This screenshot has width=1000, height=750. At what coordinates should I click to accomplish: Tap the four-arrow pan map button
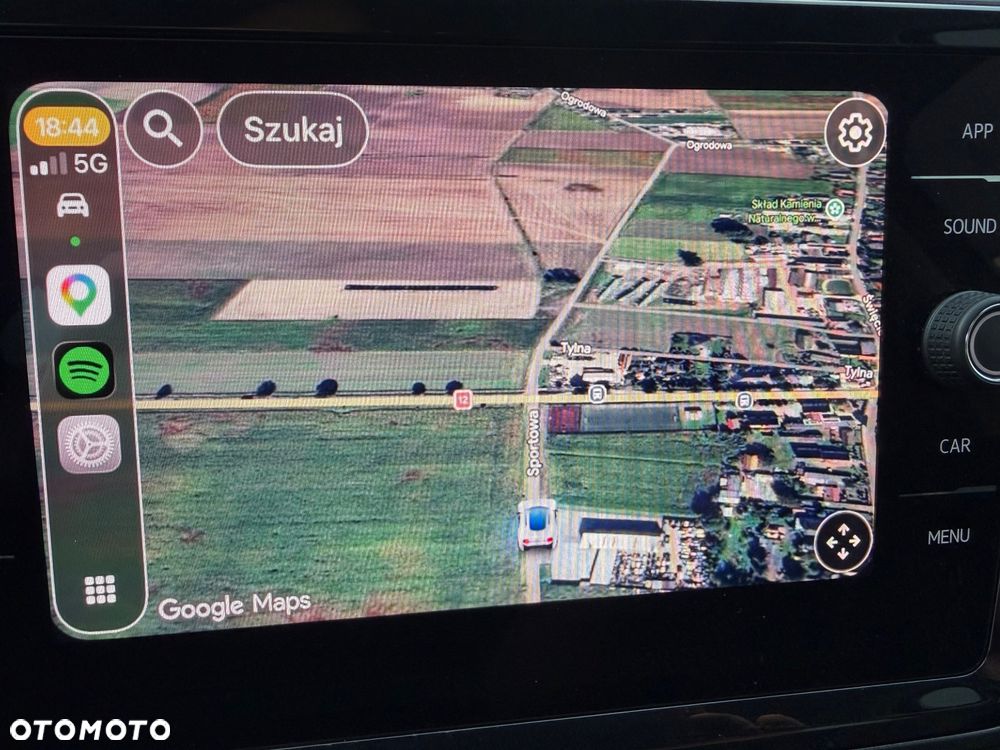click(843, 541)
